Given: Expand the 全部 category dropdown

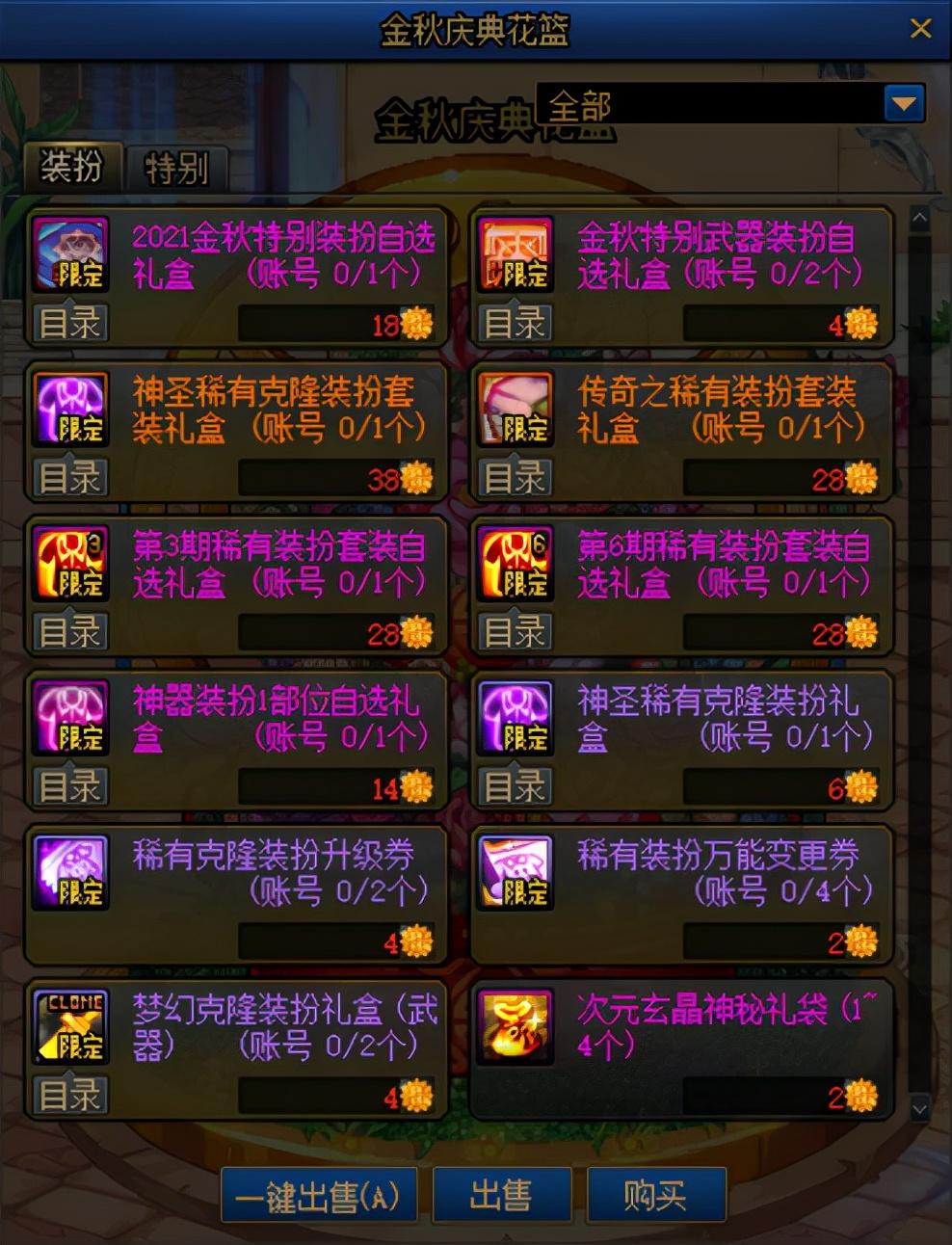Looking at the screenshot, I should (904, 103).
